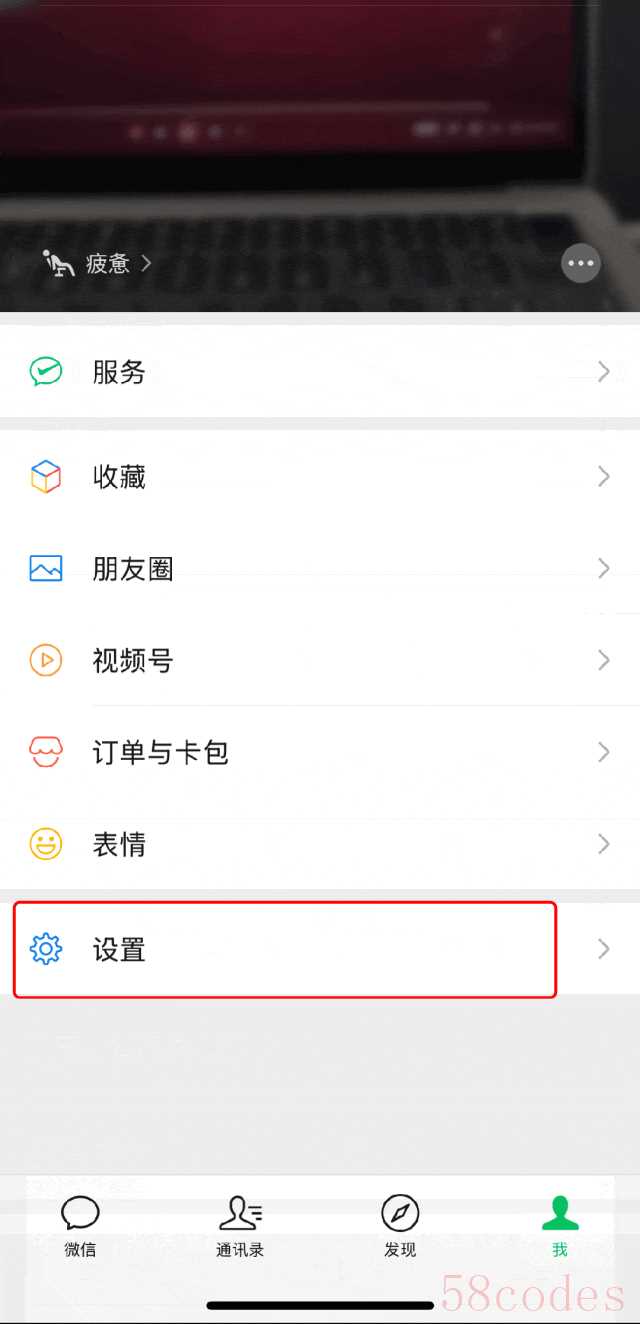640x1324 pixels.
Task: Open the 视频号 row
Action: point(320,660)
